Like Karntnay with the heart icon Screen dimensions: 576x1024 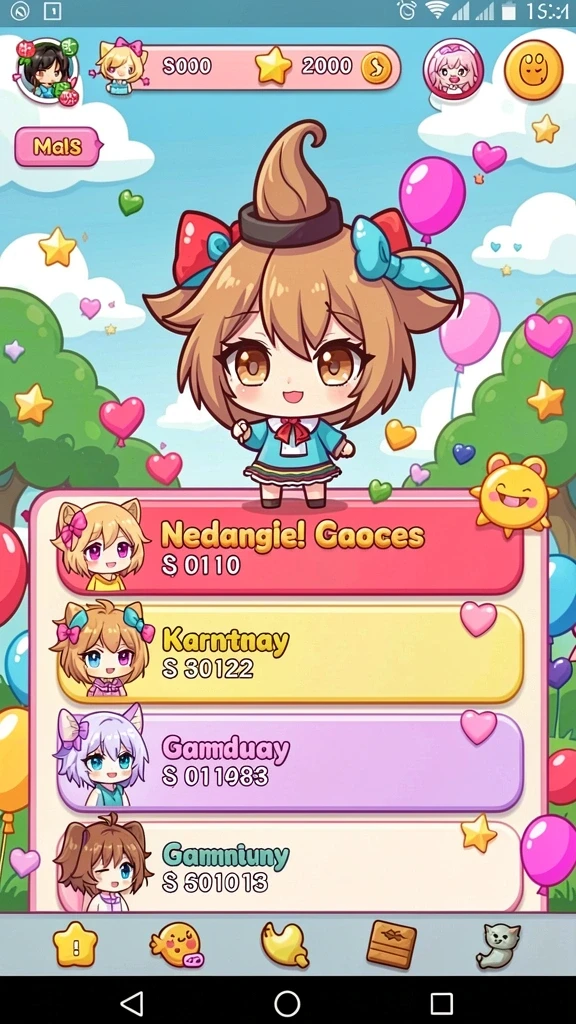coord(478,619)
